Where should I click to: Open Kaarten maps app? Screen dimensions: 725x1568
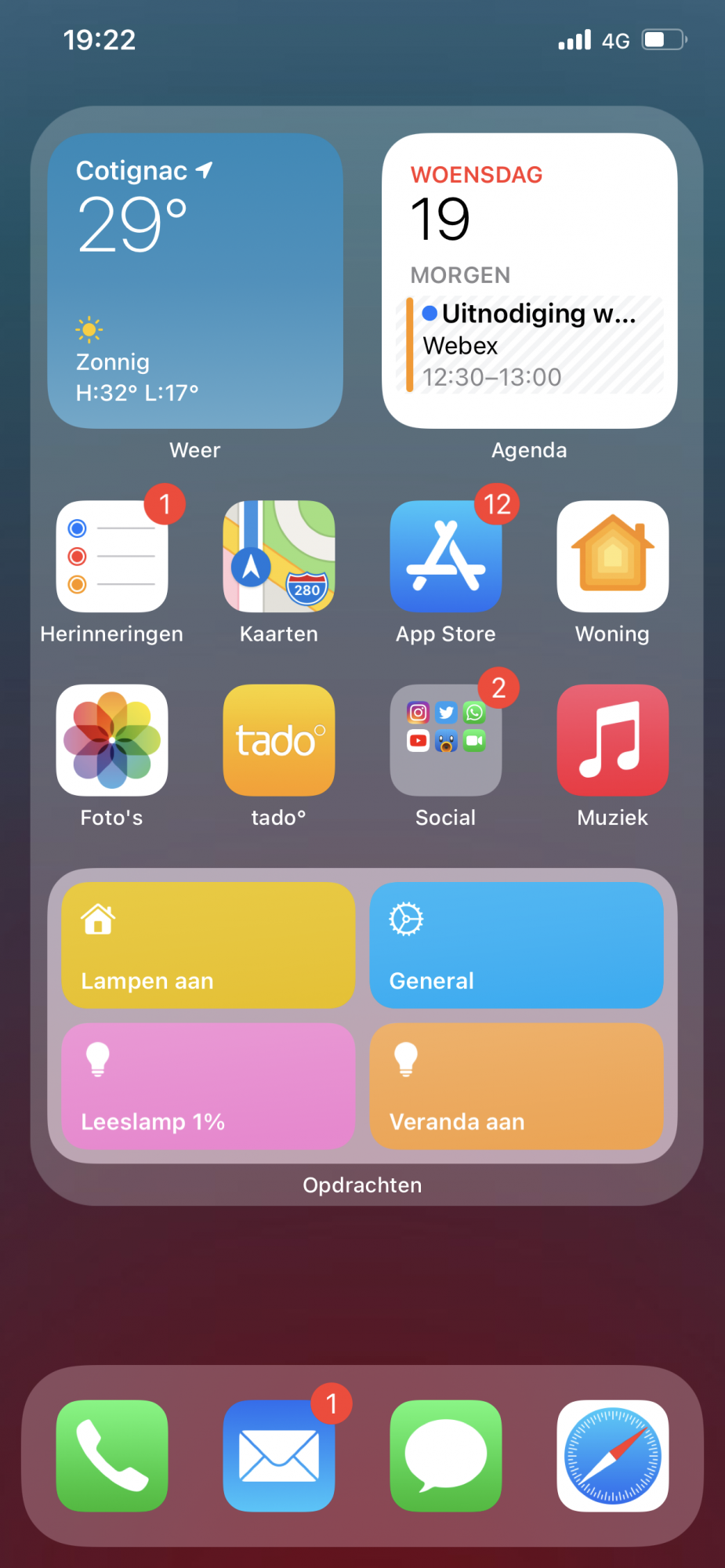click(279, 557)
